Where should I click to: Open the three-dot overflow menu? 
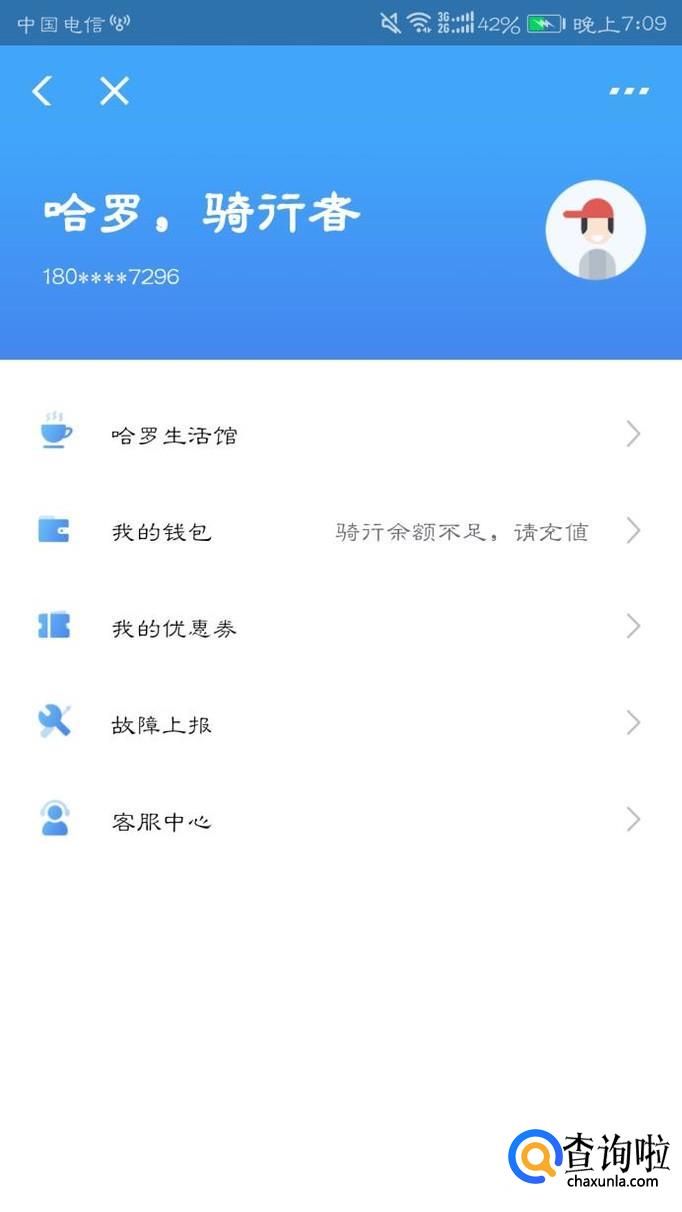point(629,91)
